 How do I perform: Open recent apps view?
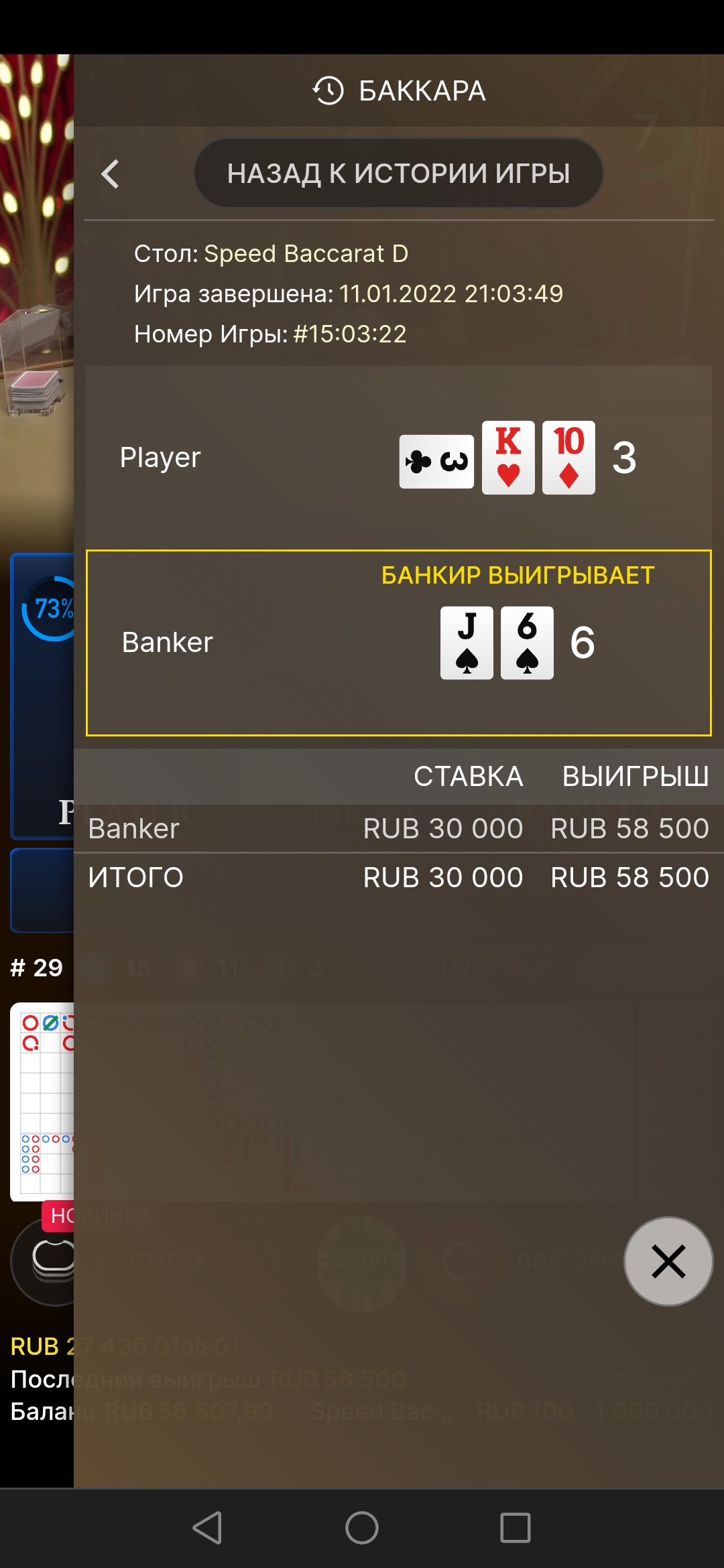pos(516,1528)
